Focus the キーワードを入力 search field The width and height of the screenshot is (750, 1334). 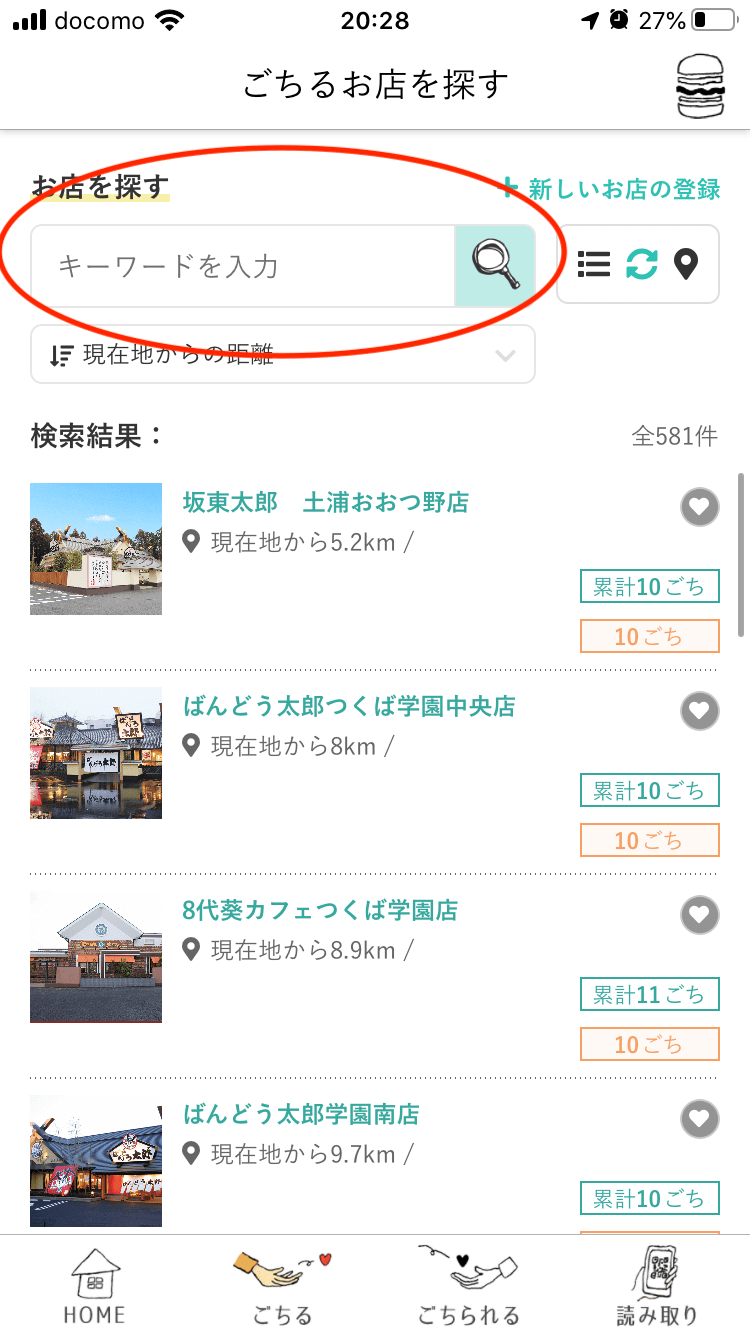click(243, 266)
